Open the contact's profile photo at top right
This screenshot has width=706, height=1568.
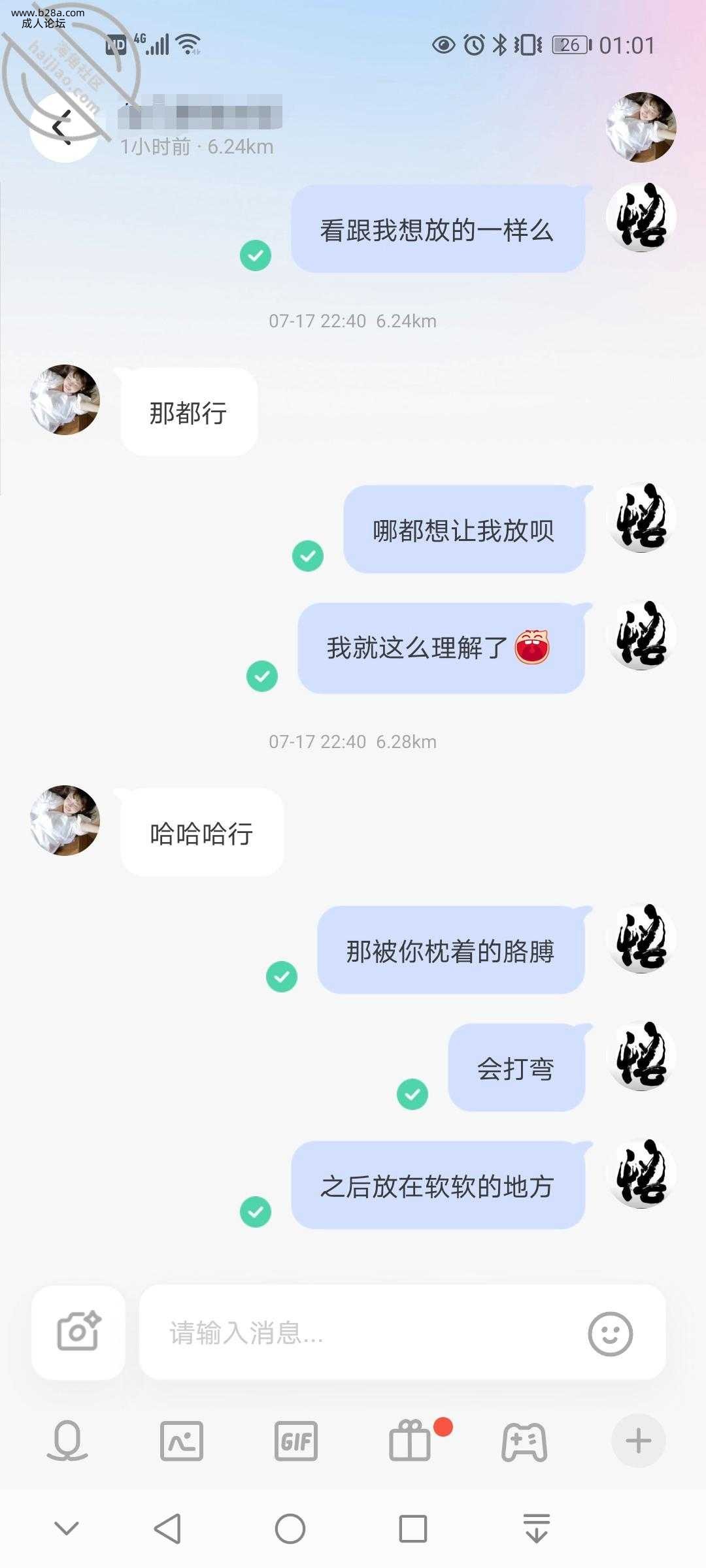(641, 127)
